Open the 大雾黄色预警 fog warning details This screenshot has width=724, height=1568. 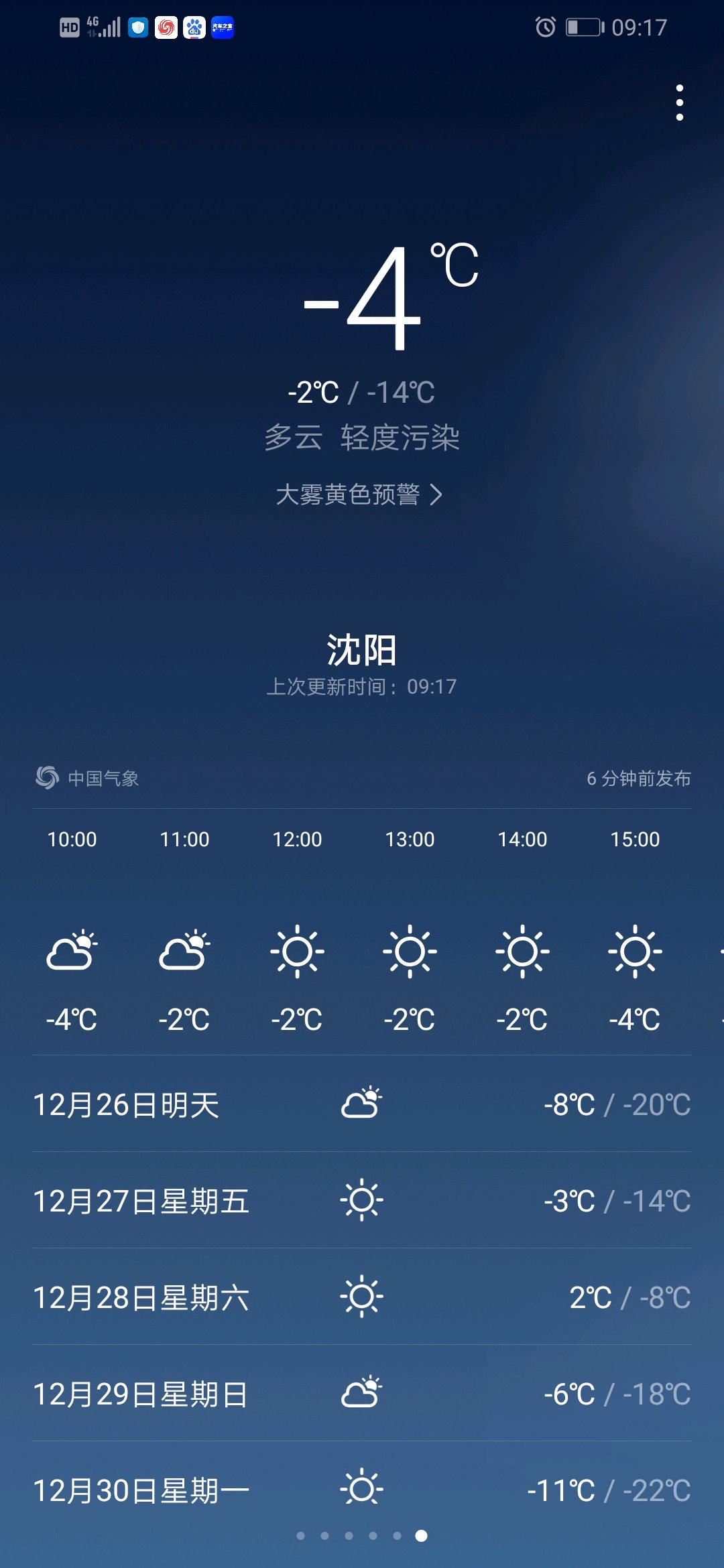coord(359,495)
